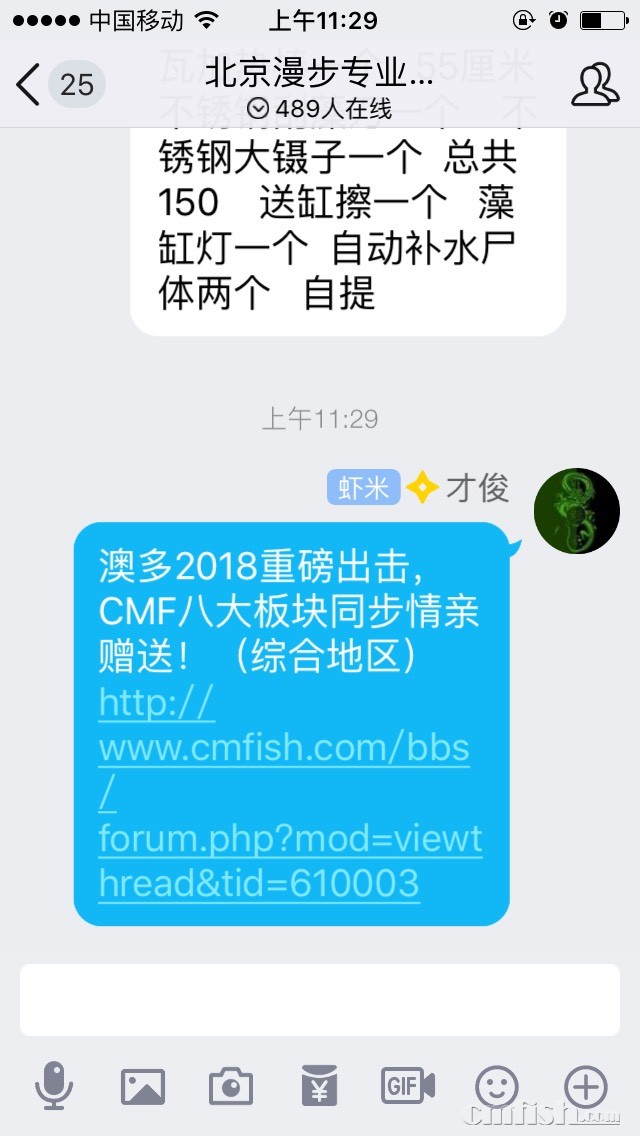Open the camera to take a photo
Screen dimensions: 640x1136
(231, 1086)
